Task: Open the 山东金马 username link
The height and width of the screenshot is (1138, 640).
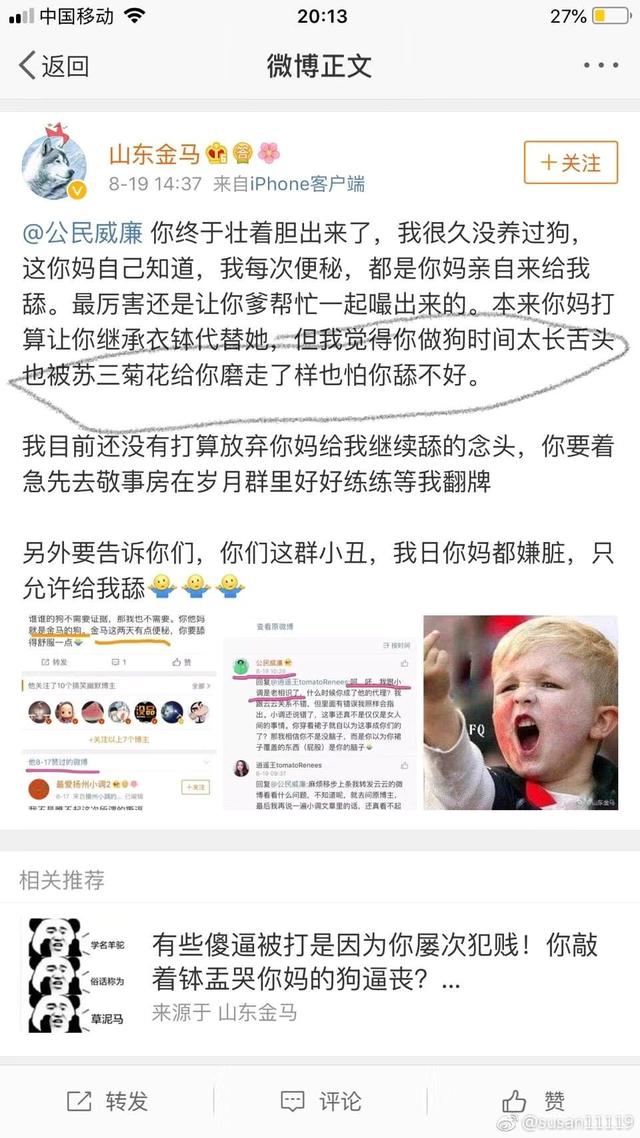Action: (x=153, y=153)
